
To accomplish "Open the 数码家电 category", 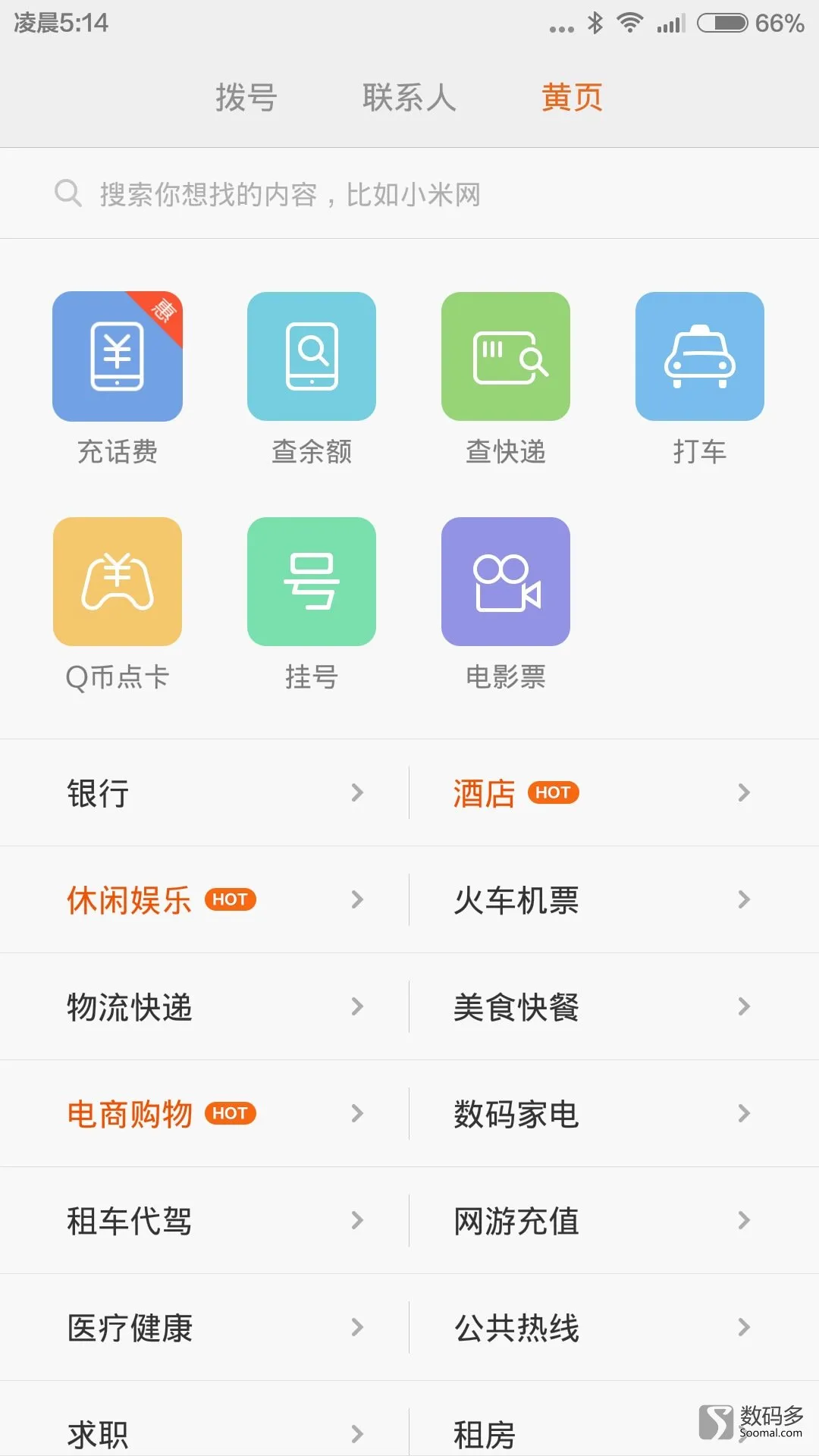I will pyautogui.click(x=614, y=1114).
